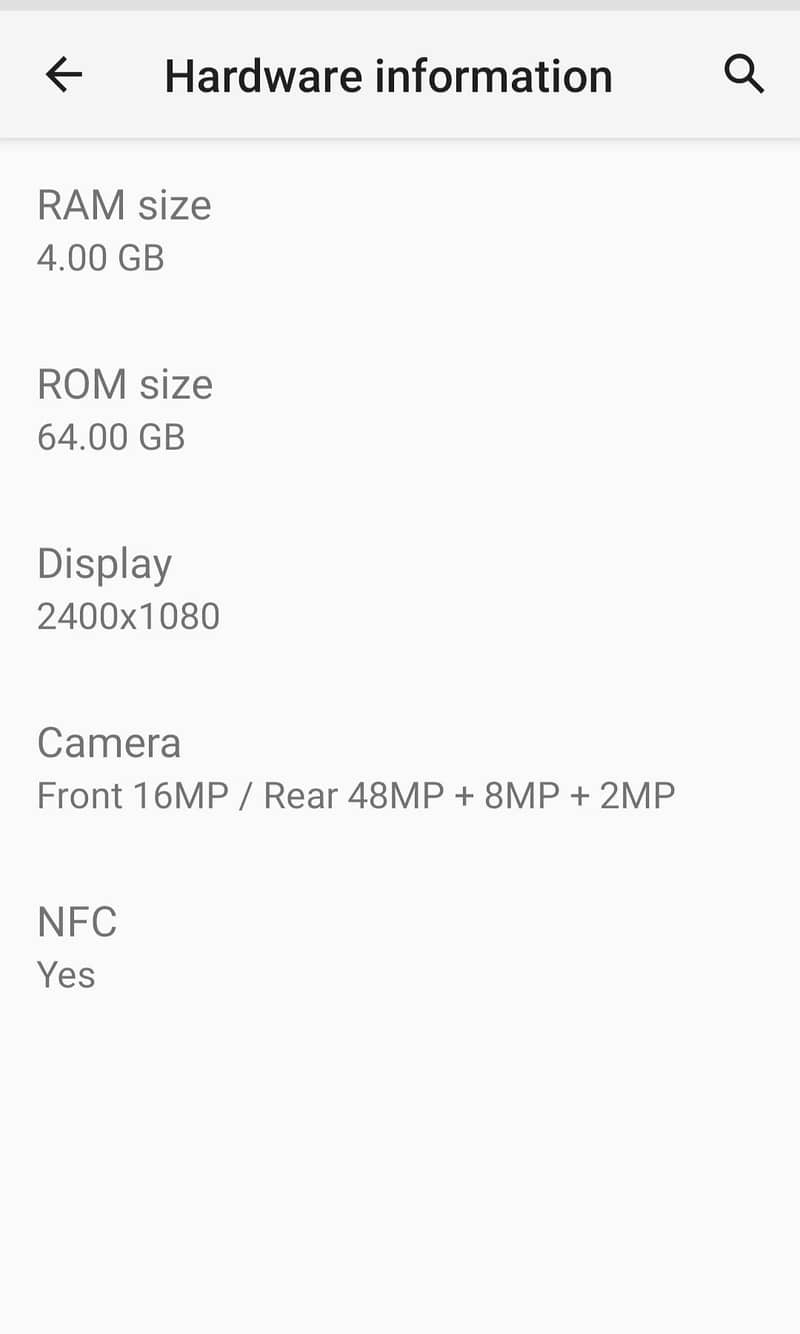Click the NFC Yes value
Screen dimensions: 800x1334
[66, 974]
